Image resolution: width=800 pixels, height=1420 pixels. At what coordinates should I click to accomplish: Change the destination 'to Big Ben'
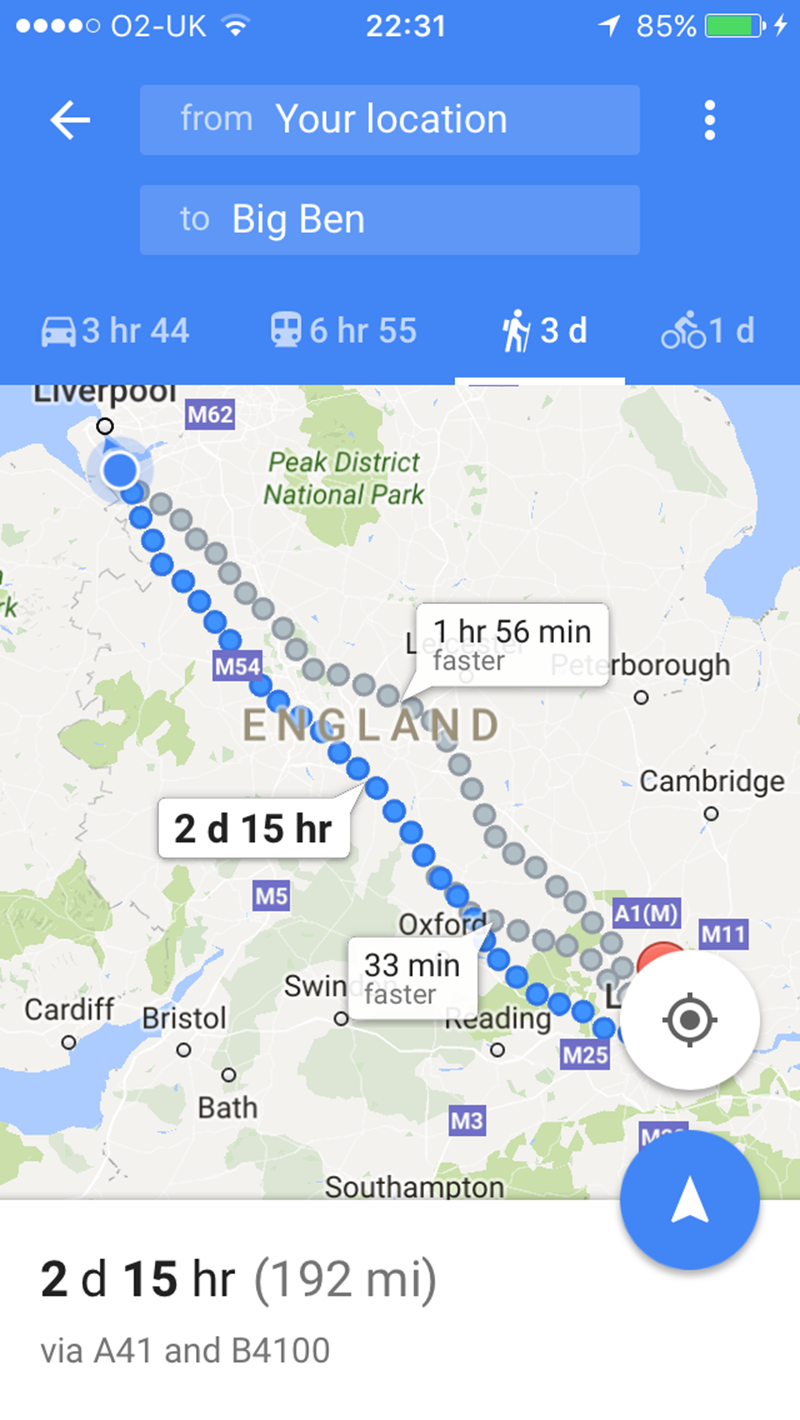point(389,219)
